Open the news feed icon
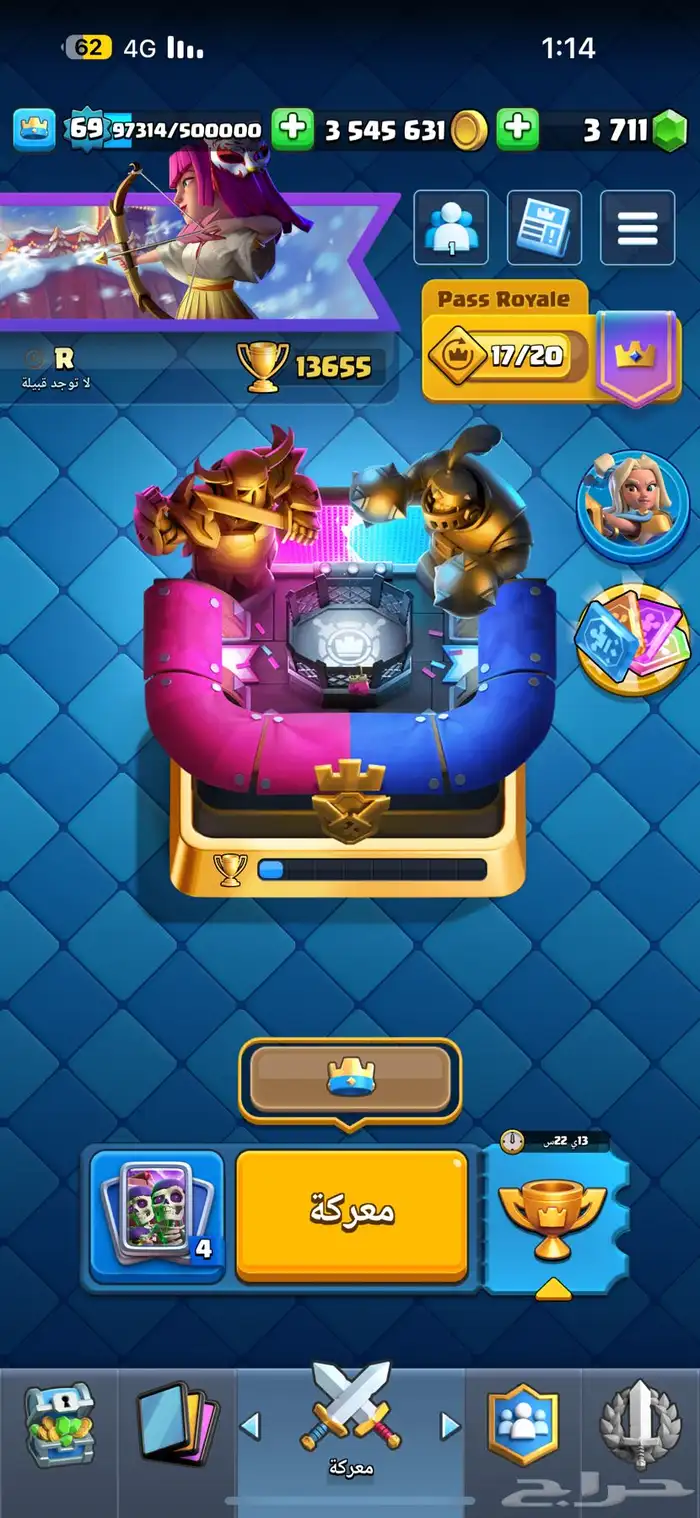The width and height of the screenshot is (700, 1518). (544, 228)
